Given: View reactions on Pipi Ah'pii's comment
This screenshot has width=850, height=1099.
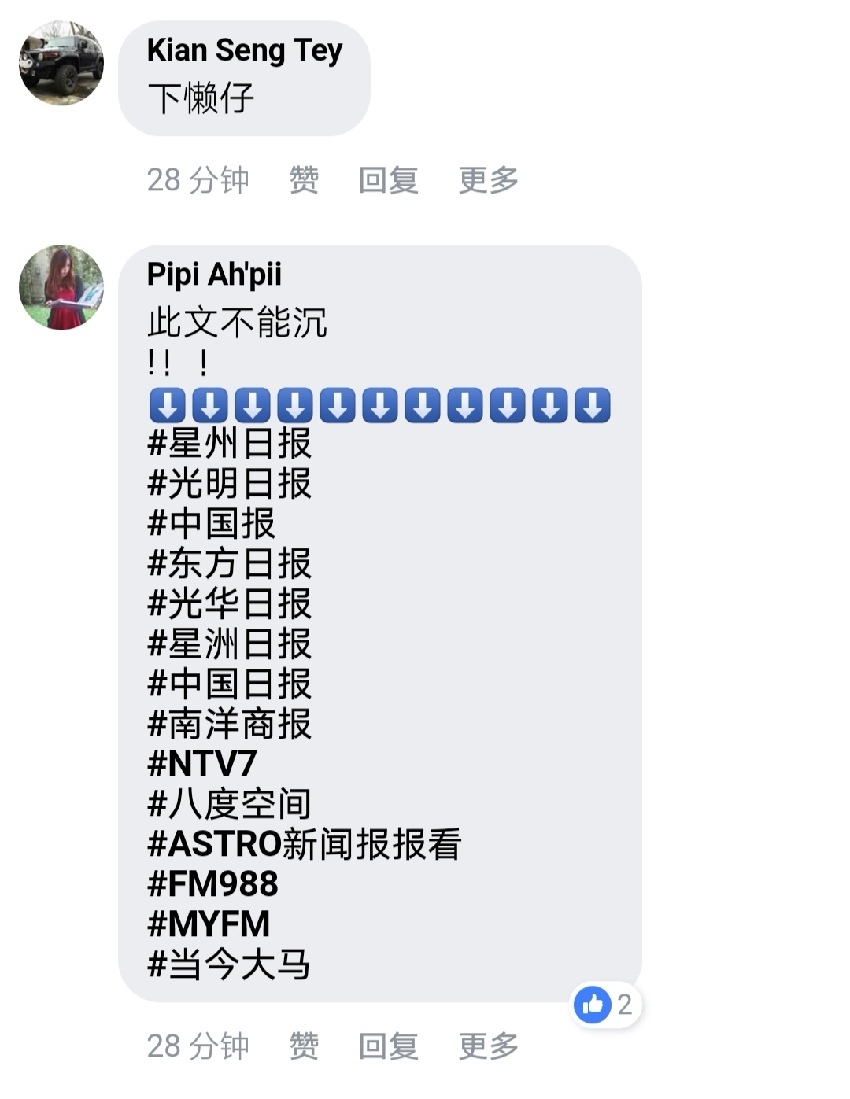Looking at the screenshot, I should click(606, 1004).
